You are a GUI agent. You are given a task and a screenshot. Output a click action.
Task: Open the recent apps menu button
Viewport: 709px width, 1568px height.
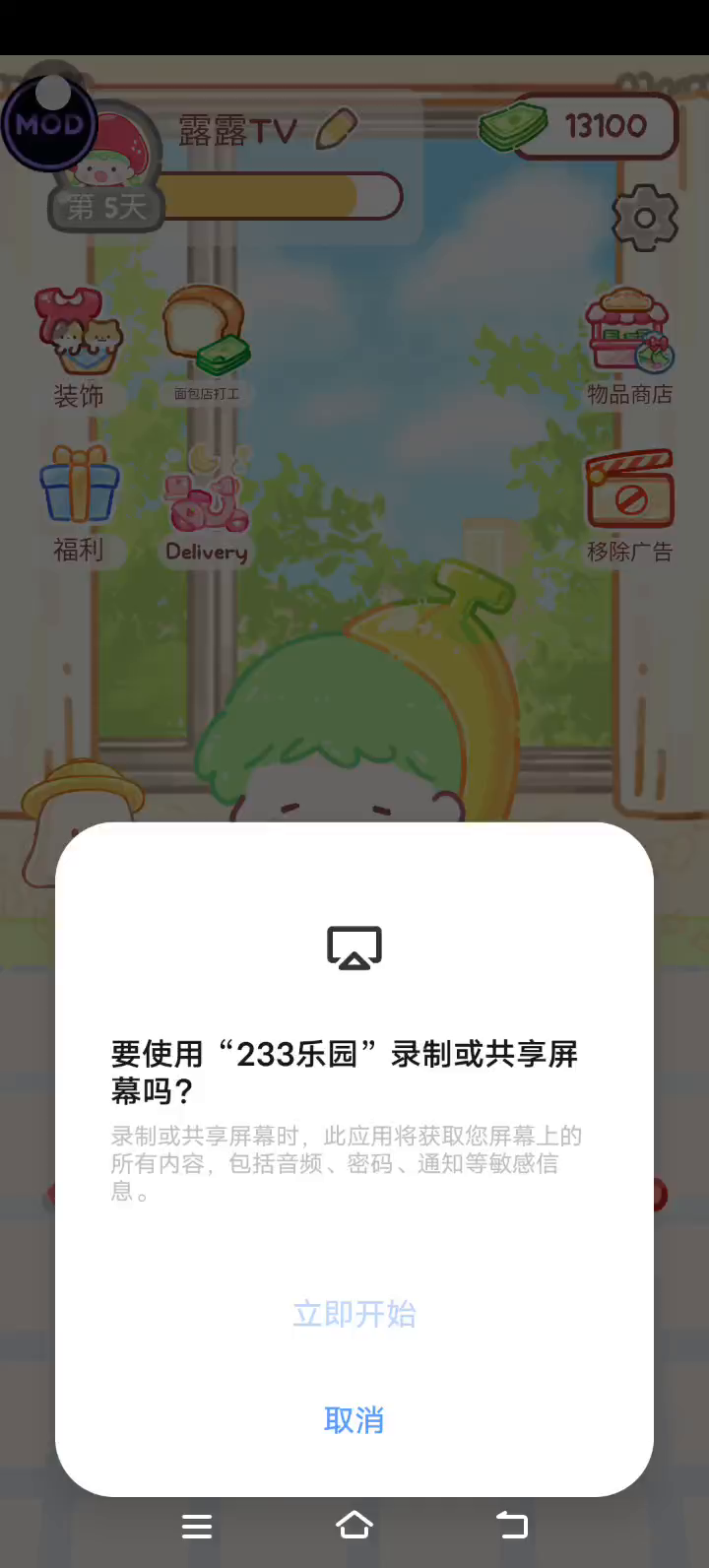coord(197,1526)
